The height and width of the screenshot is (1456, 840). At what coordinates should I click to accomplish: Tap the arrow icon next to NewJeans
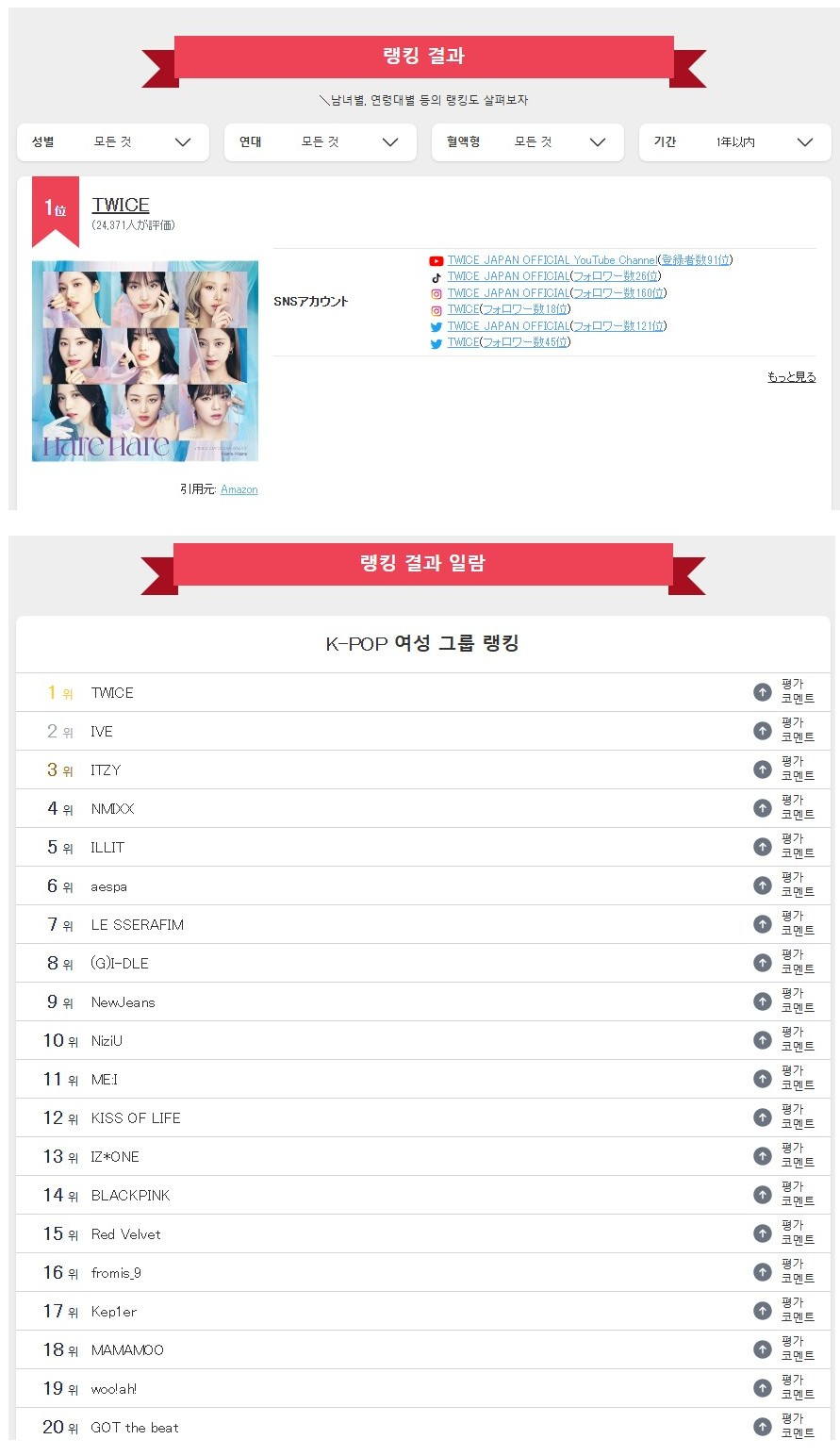763,1001
